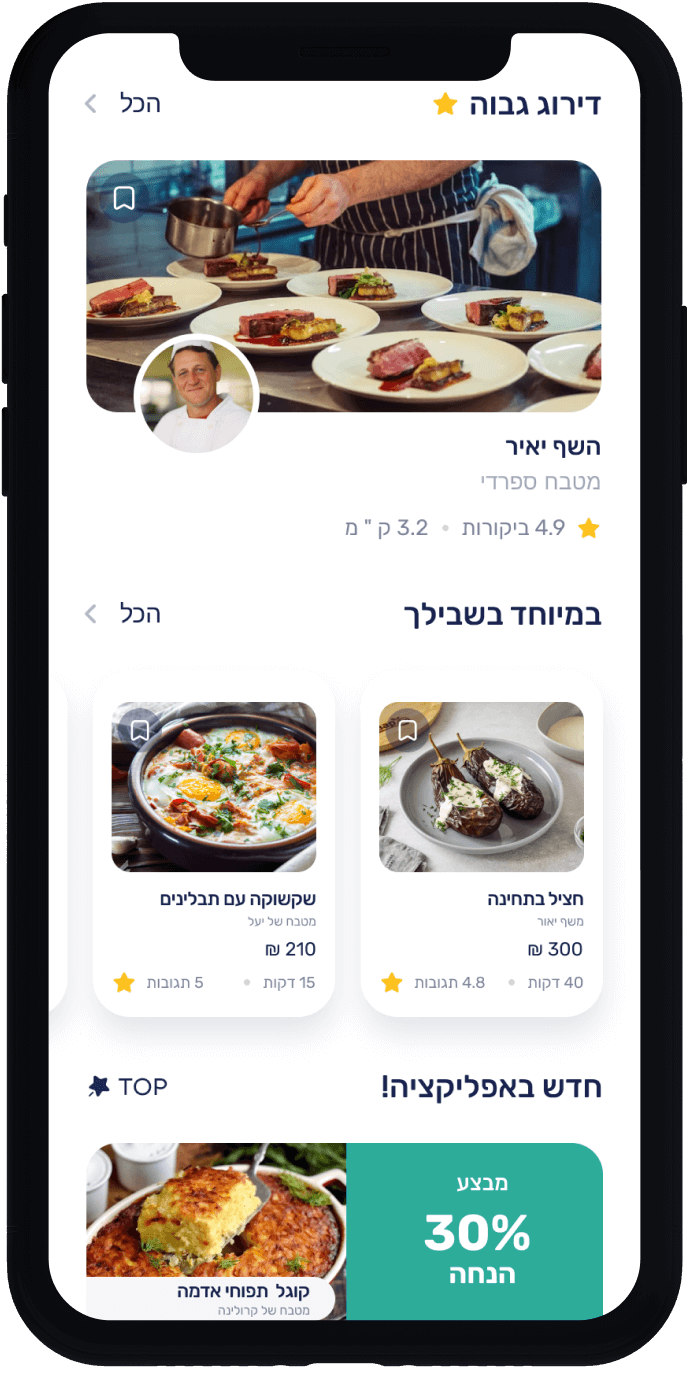Tap the TOP label with star

tap(128, 1086)
